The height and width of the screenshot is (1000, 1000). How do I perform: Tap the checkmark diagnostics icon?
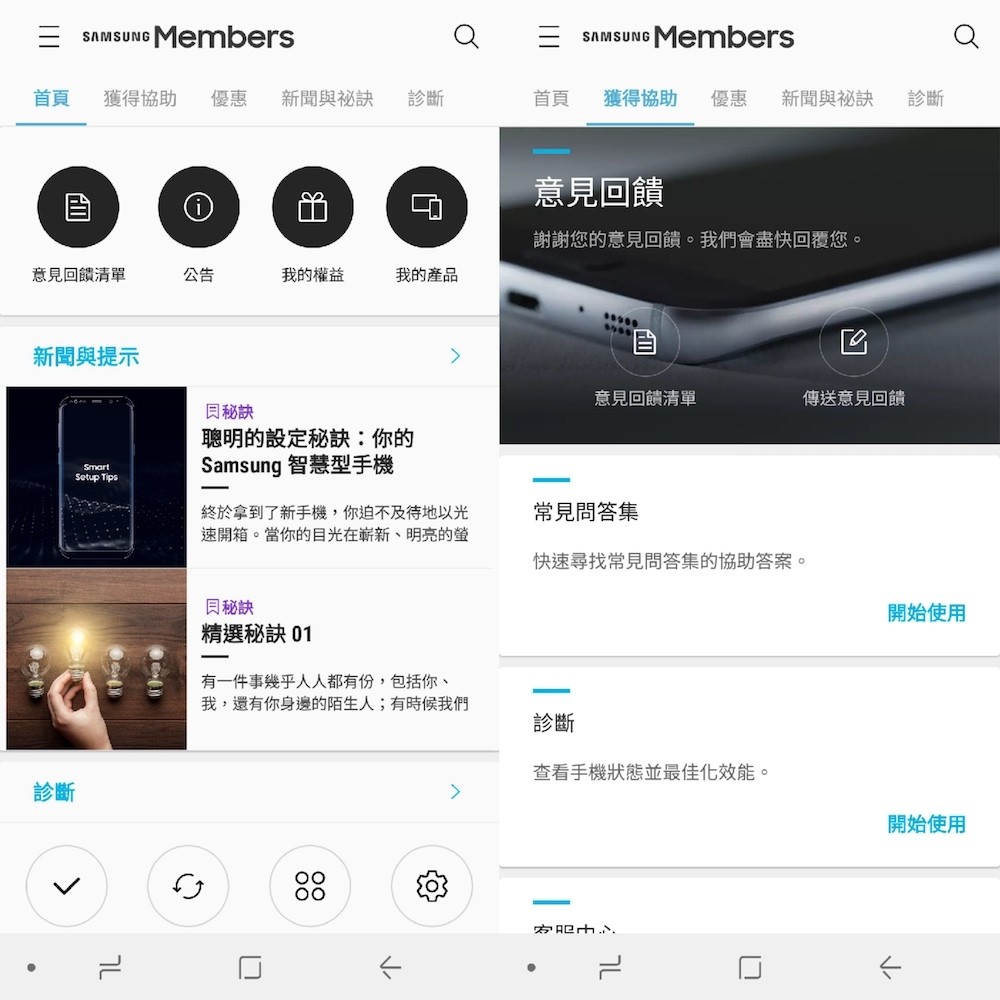[x=66, y=885]
